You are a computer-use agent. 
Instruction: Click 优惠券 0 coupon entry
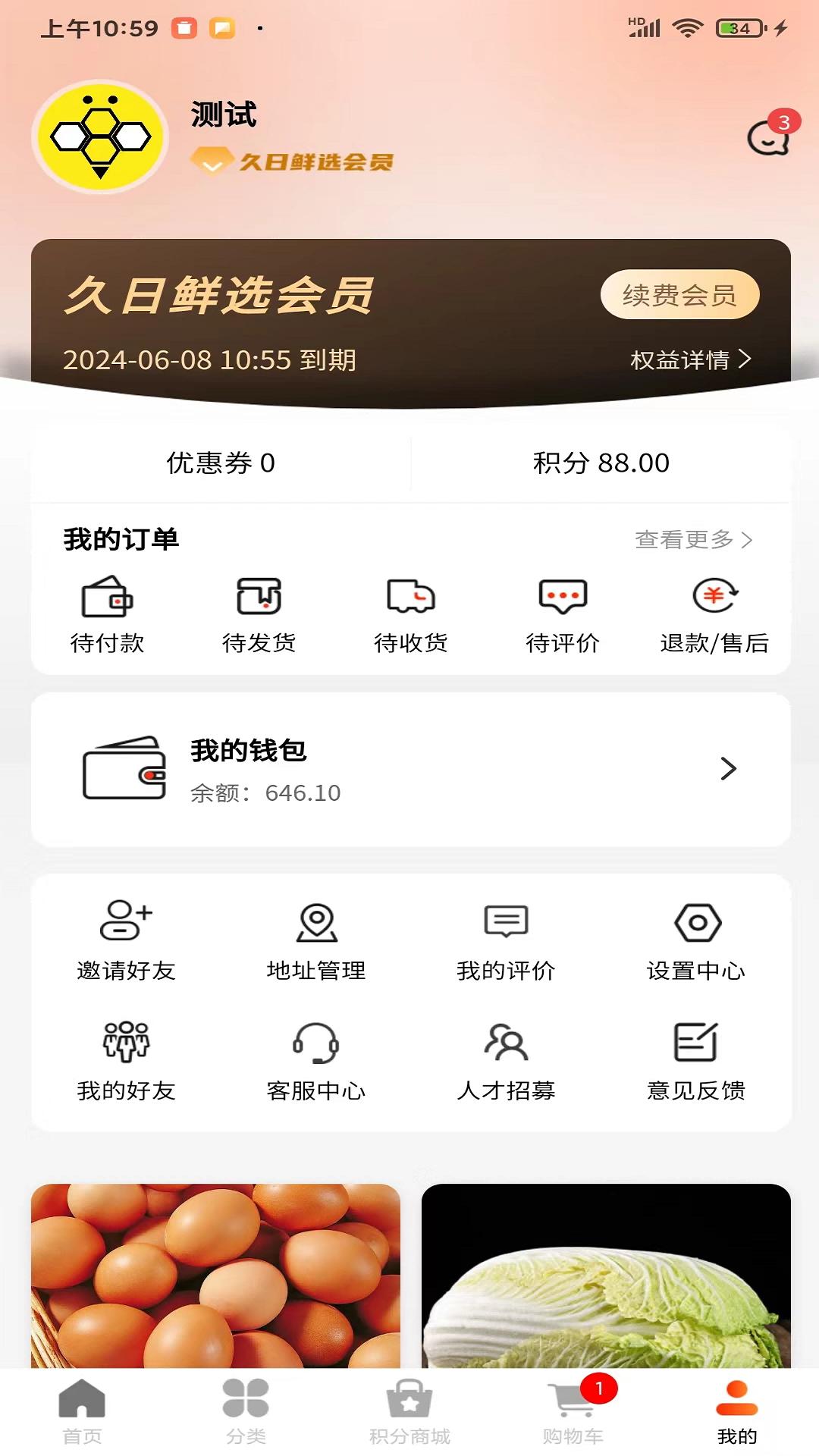click(x=219, y=464)
